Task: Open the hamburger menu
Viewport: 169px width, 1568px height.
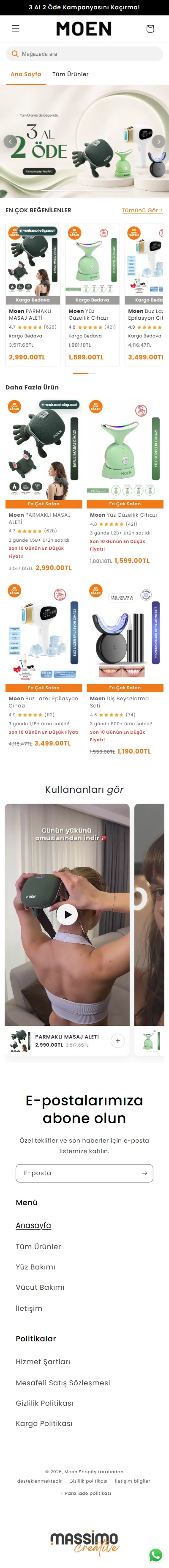Action: coord(16,29)
